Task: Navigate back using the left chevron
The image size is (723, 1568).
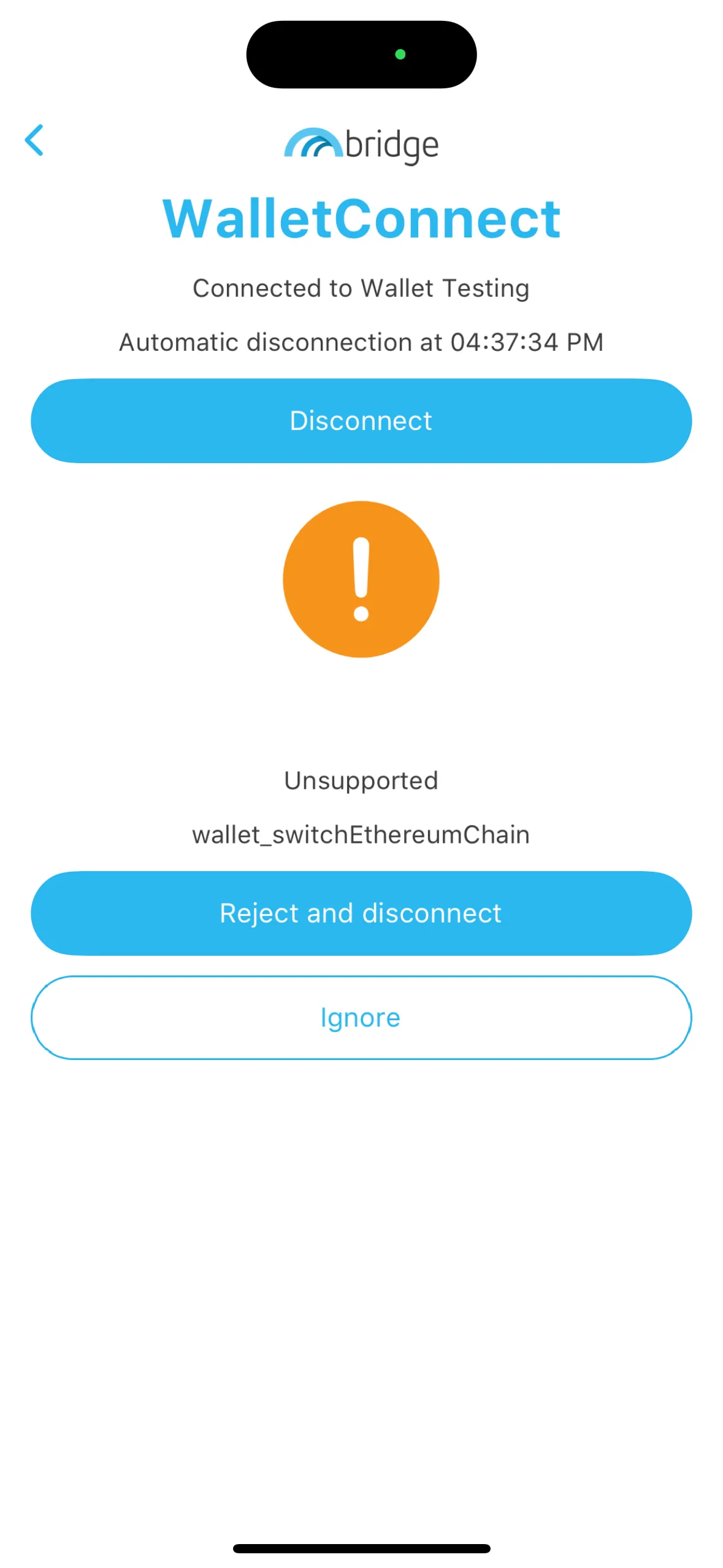Action: 35,140
